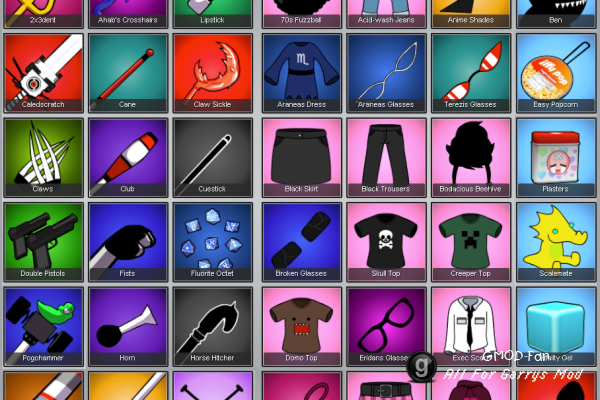Select the Araneas Dress clothing item
This screenshot has width=600, height=400.
pos(301,72)
